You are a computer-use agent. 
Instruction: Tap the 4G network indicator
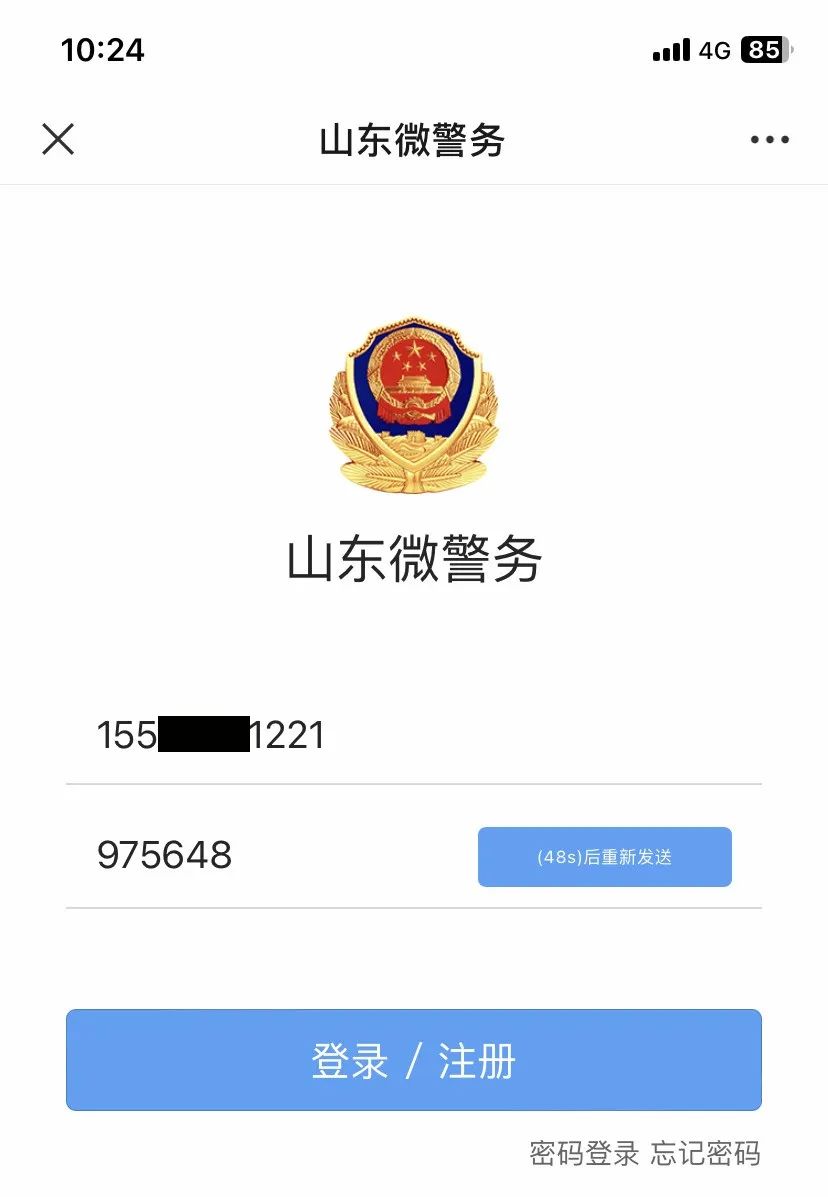click(714, 49)
